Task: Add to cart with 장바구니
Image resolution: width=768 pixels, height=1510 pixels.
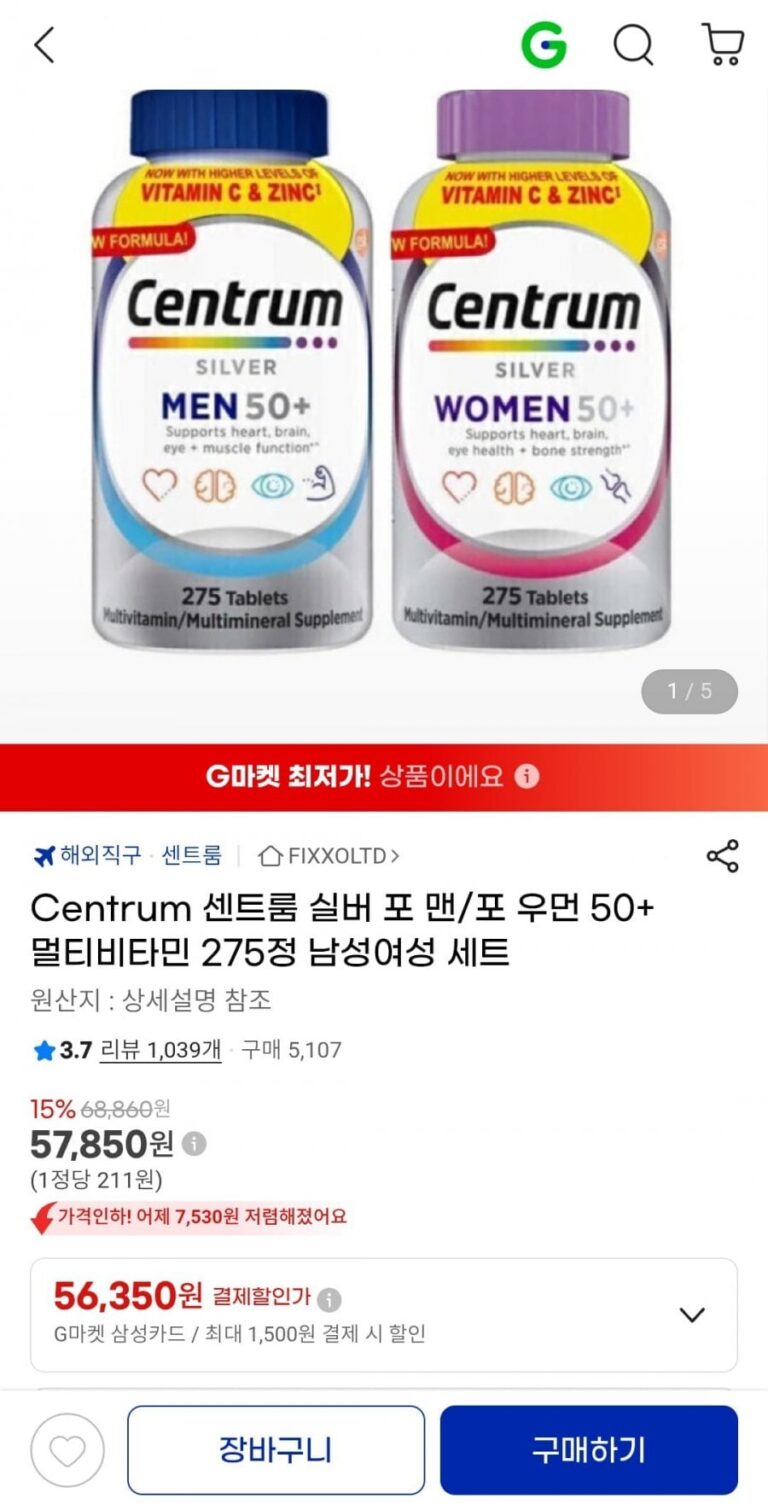Action: (x=276, y=1449)
